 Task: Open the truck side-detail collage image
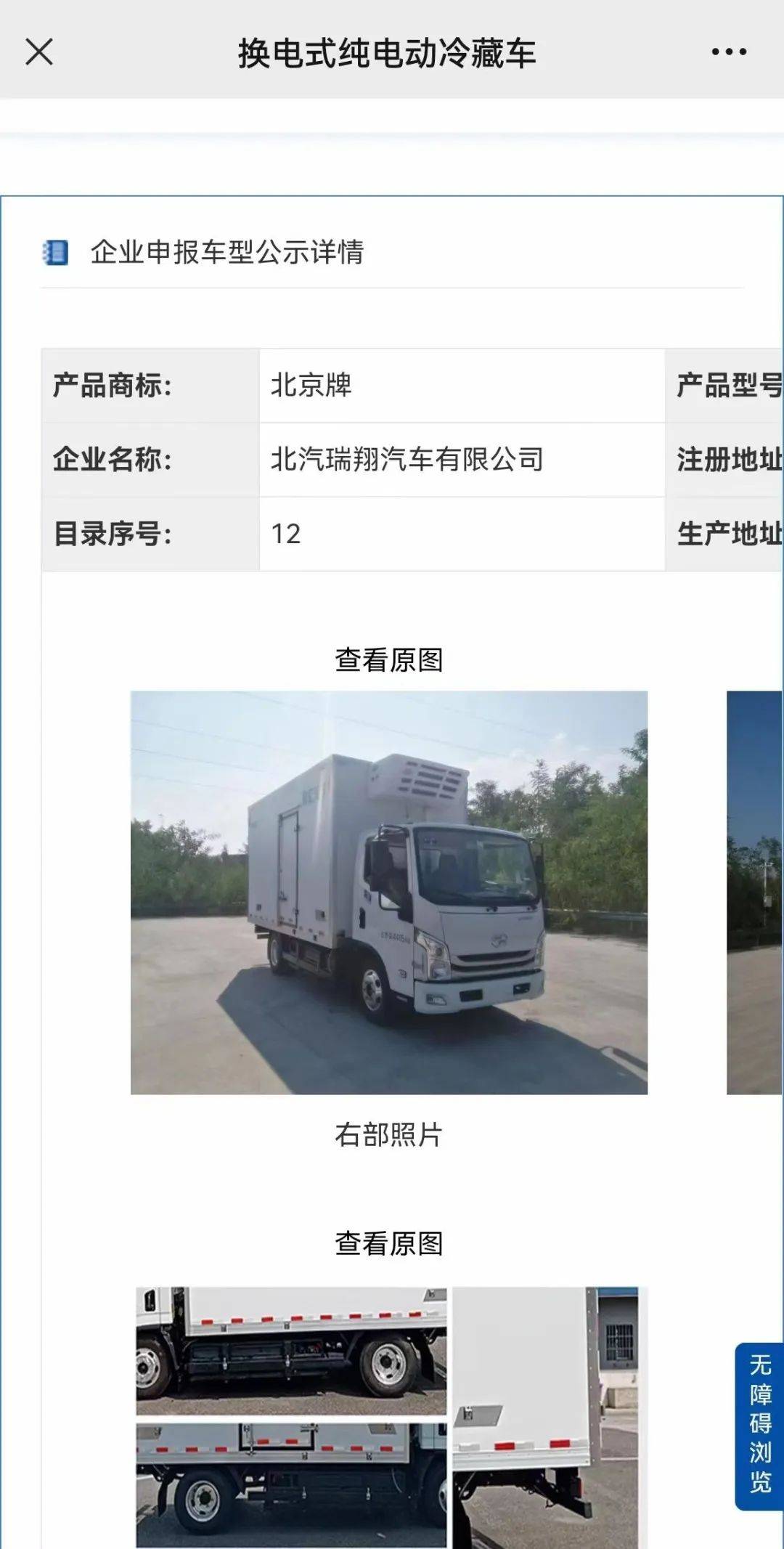click(x=388, y=1416)
